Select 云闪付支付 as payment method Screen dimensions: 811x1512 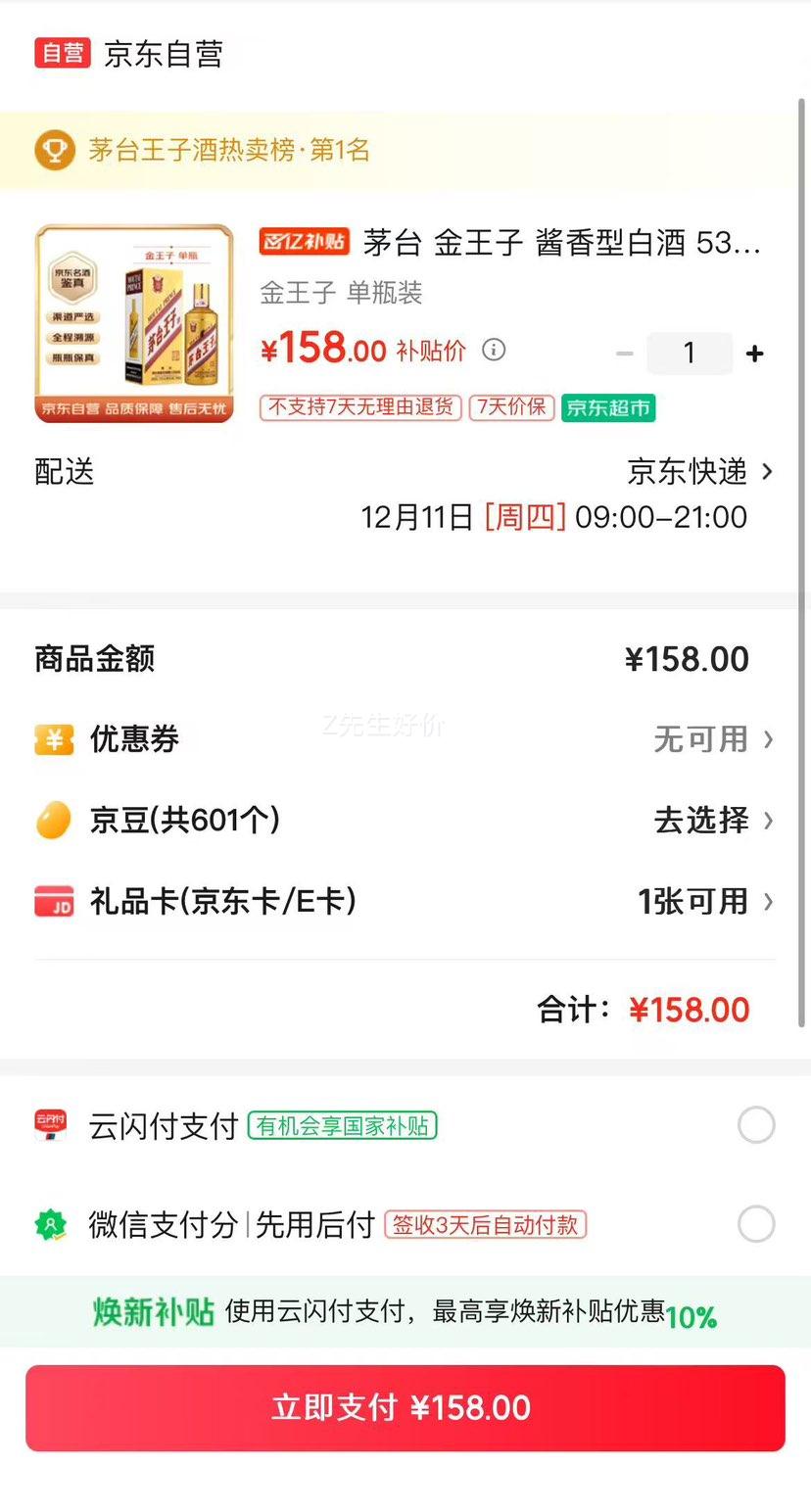click(755, 1125)
